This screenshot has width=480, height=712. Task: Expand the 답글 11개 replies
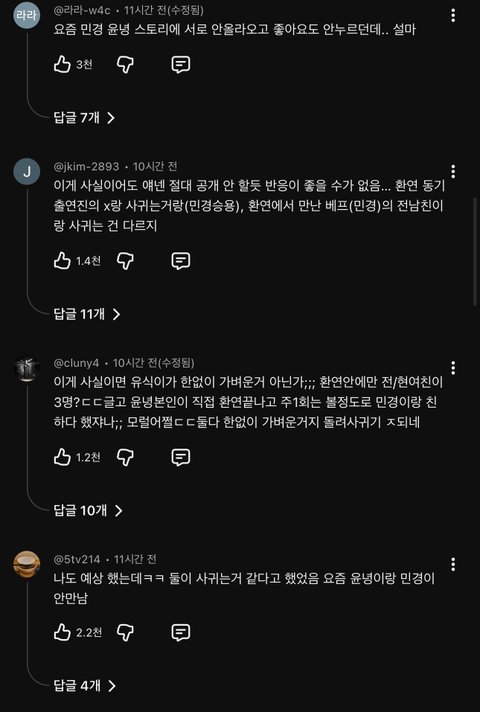click(87, 314)
